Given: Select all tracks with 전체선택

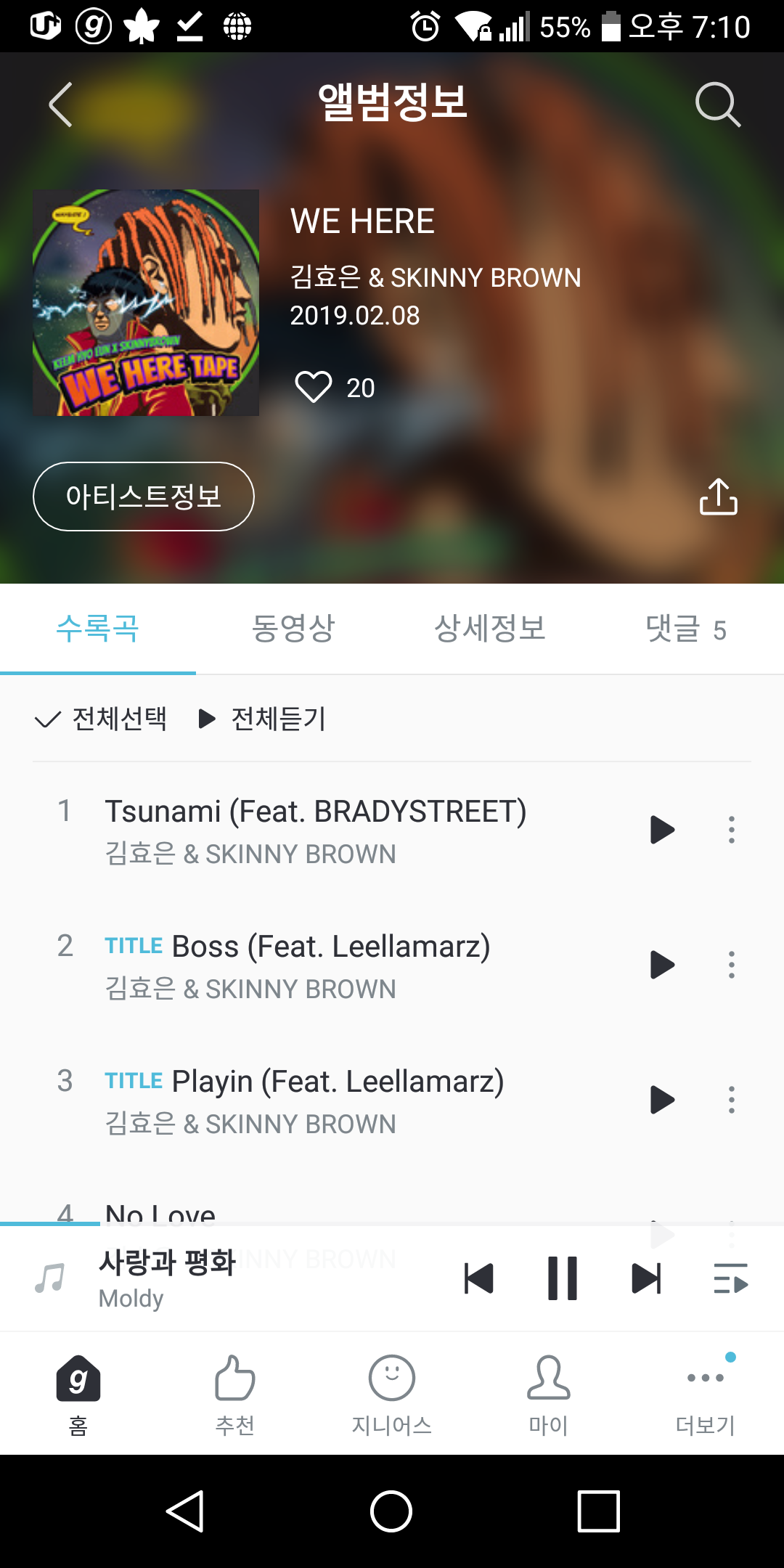Looking at the screenshot, I should tap(102, 719).
